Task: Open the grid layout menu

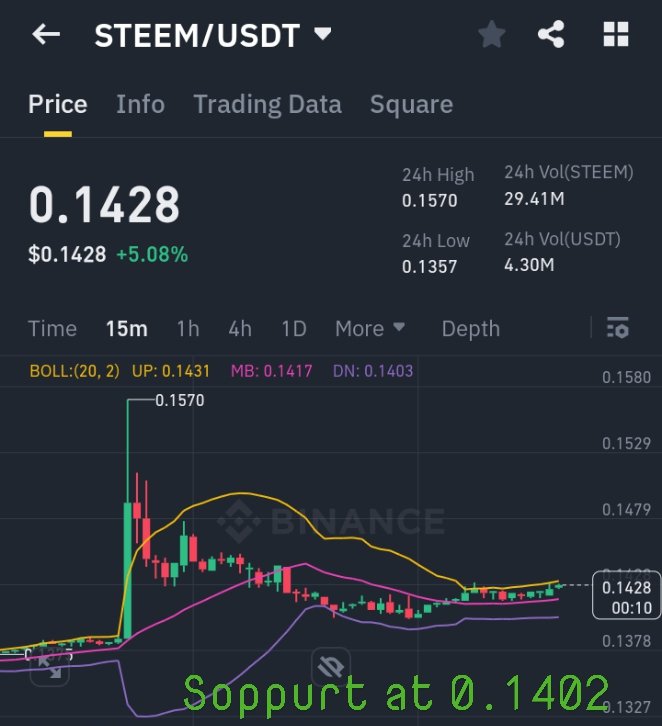Action: (616, 35)
